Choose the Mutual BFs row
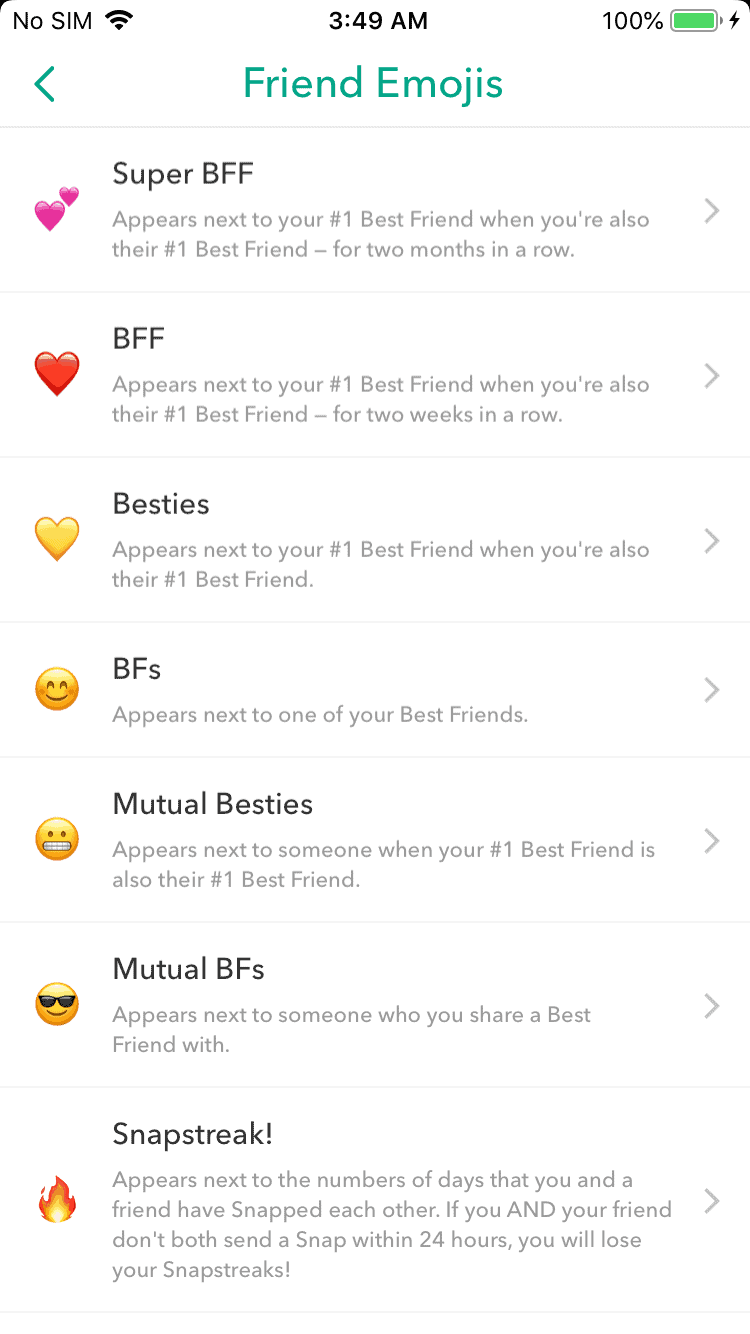The image size is (750, 1334). pos(375,1005)
